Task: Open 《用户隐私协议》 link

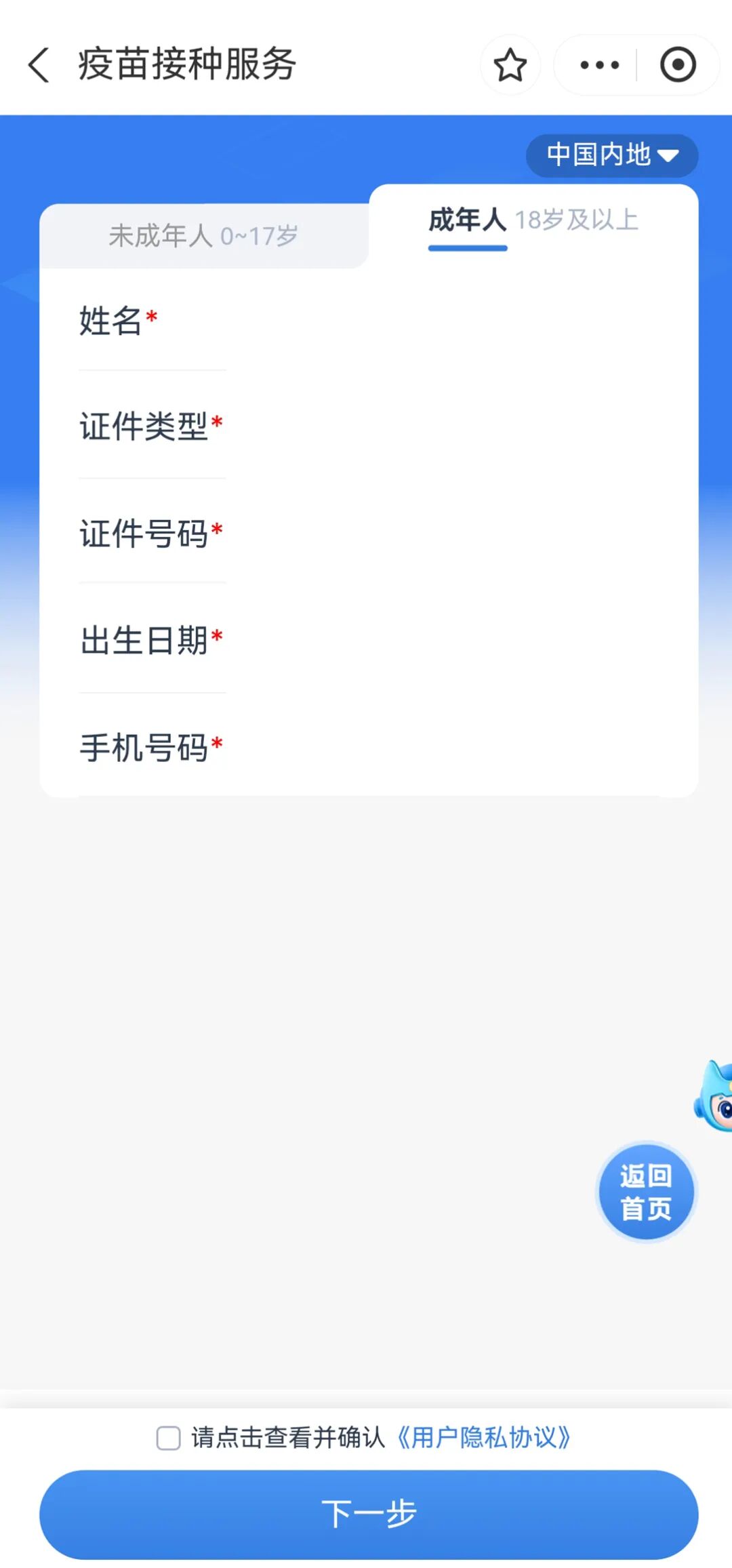Action: tap(484, 1438)
